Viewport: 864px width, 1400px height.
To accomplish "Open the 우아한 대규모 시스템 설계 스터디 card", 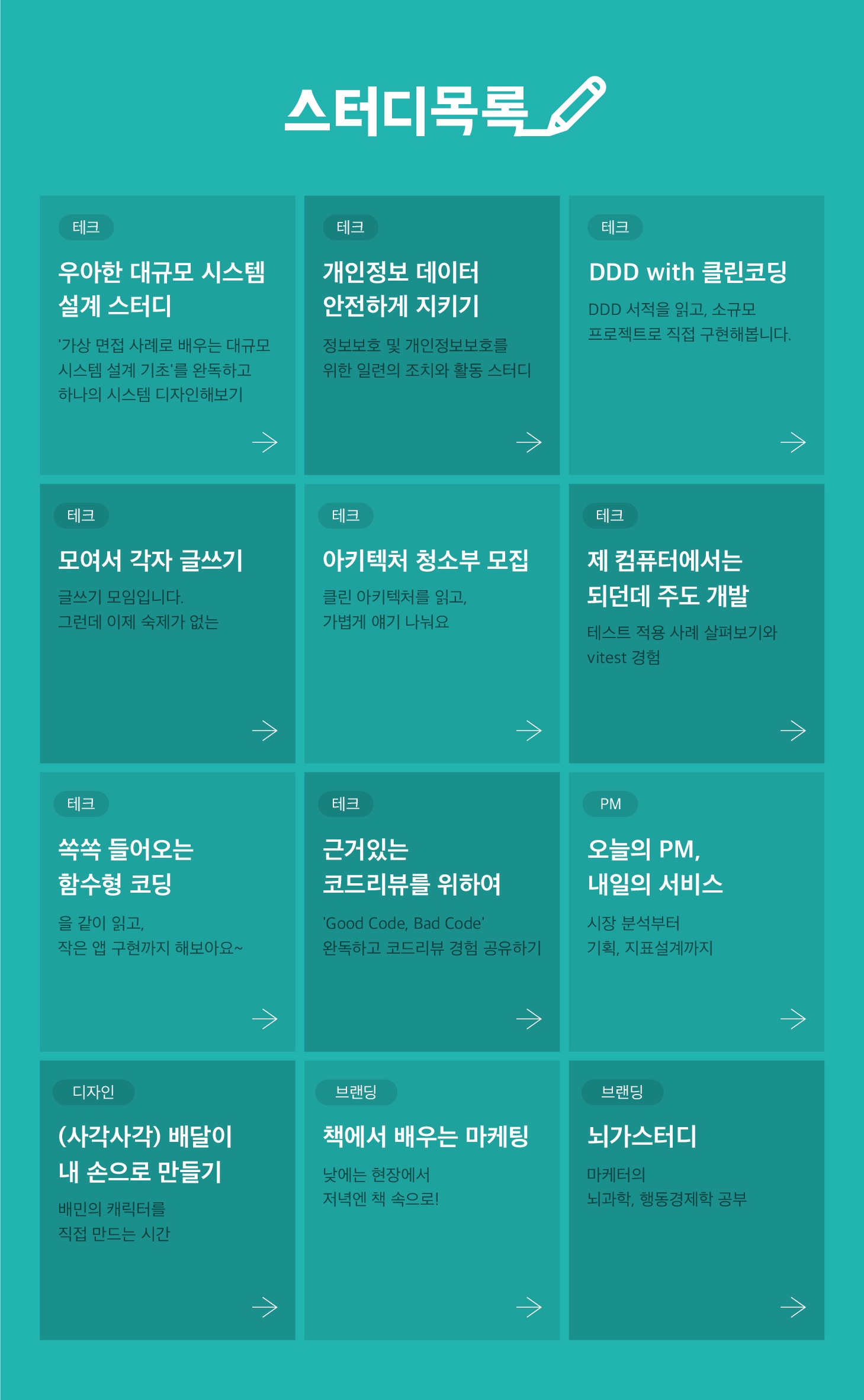I will click(167, 335).
